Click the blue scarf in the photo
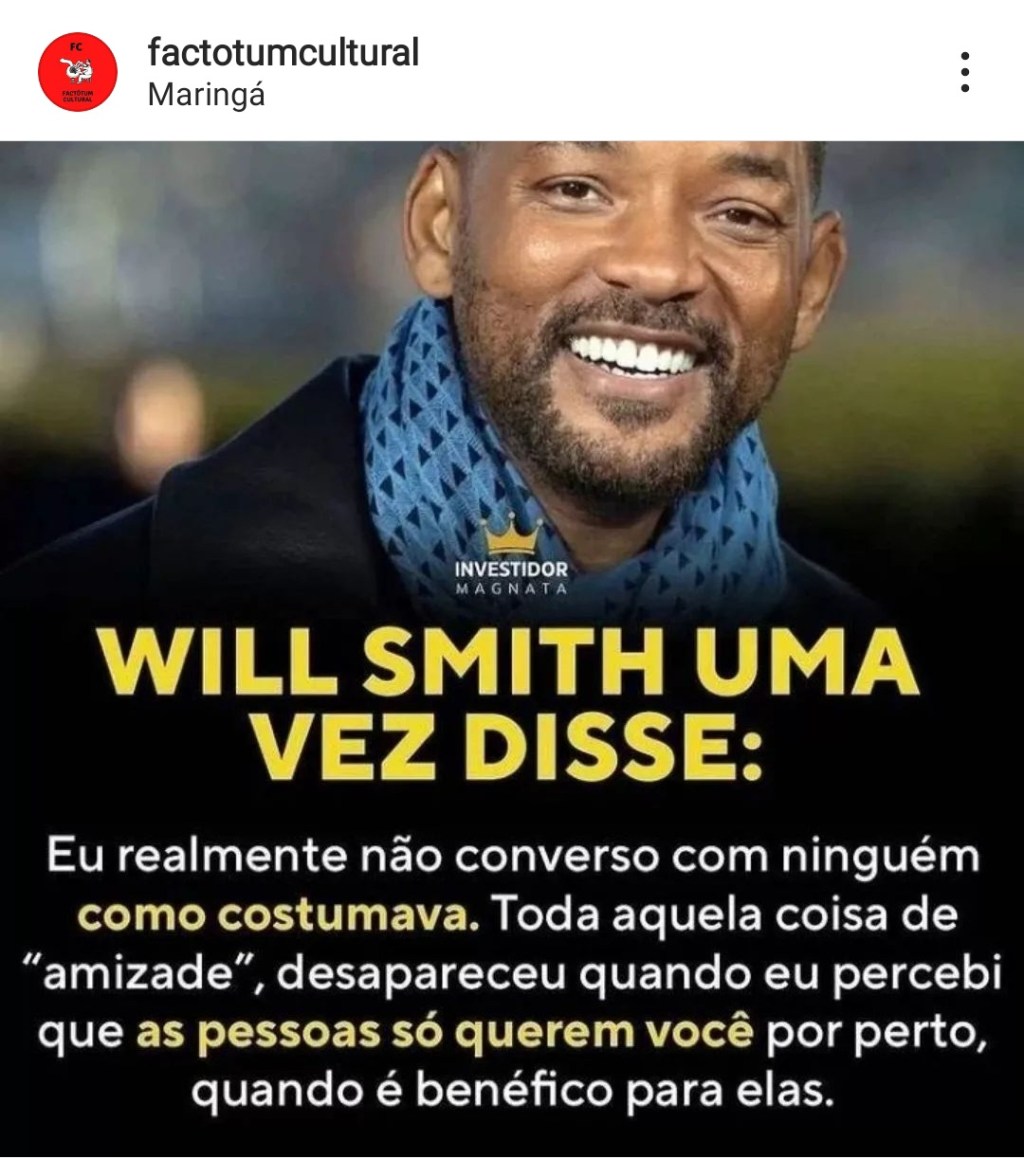Image resolution: width=1024 pixels, height=1158 pixels. coord(430,470)
